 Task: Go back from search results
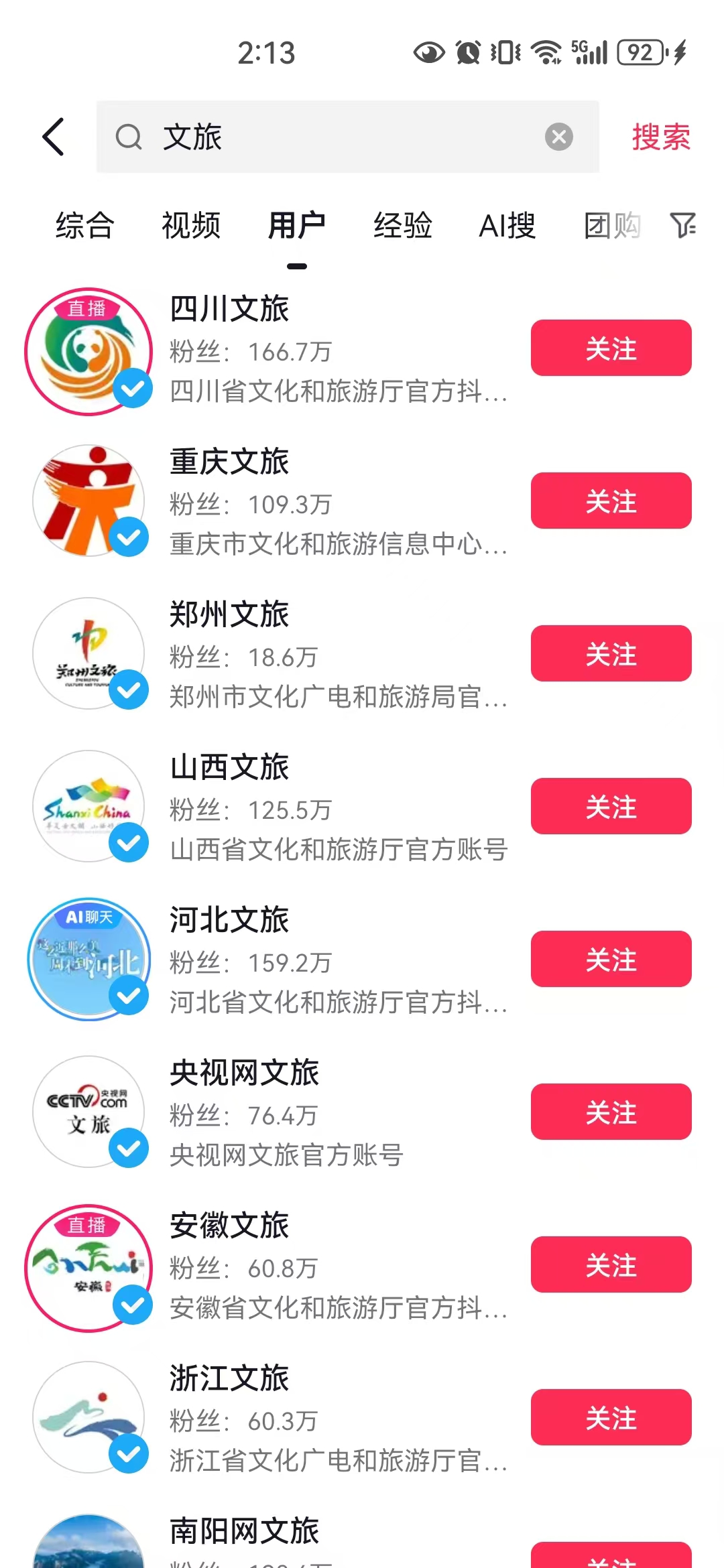[54, 137]
